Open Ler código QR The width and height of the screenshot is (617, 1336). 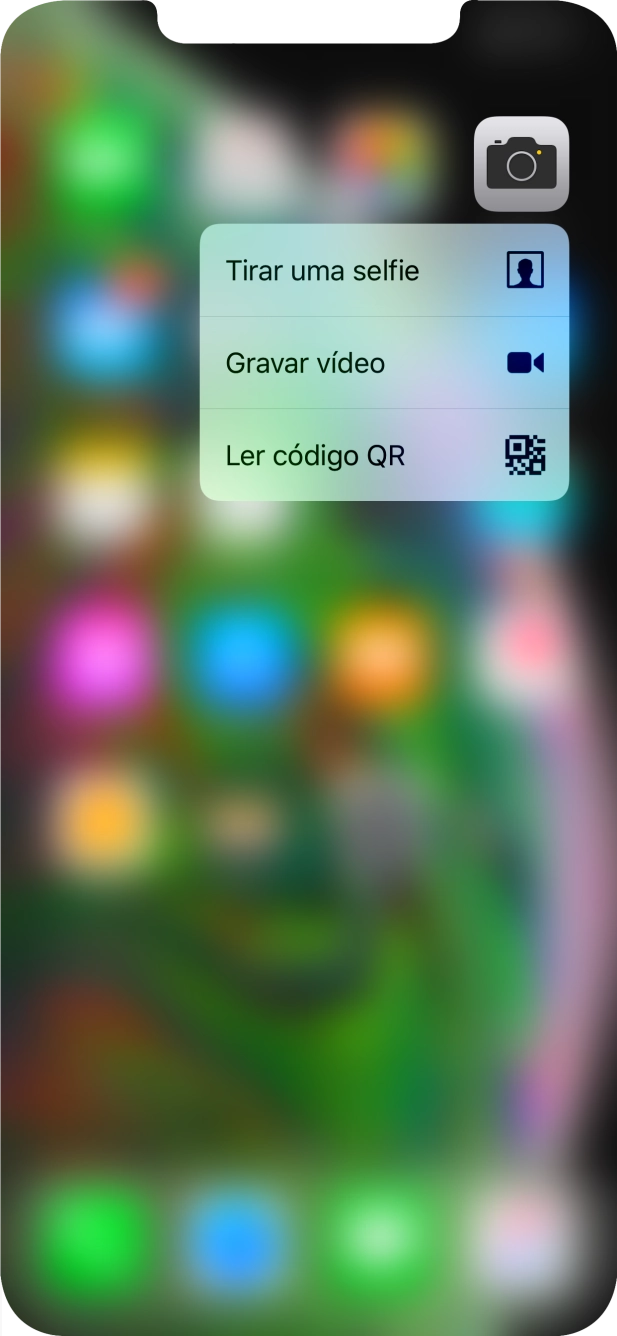pyautogui.click(x=384, y=456)
